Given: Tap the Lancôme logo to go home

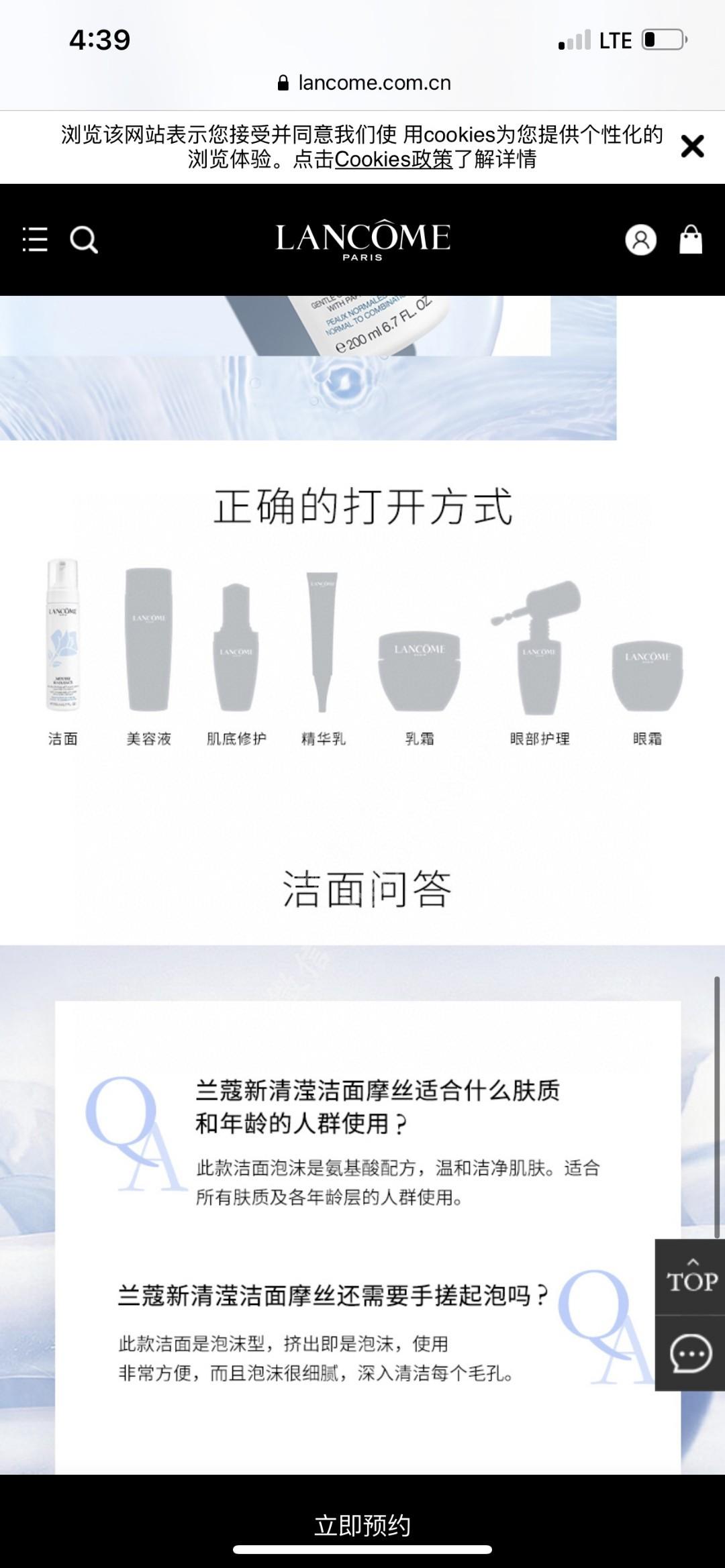Looking at the screenshot, I should click(362, 240).
